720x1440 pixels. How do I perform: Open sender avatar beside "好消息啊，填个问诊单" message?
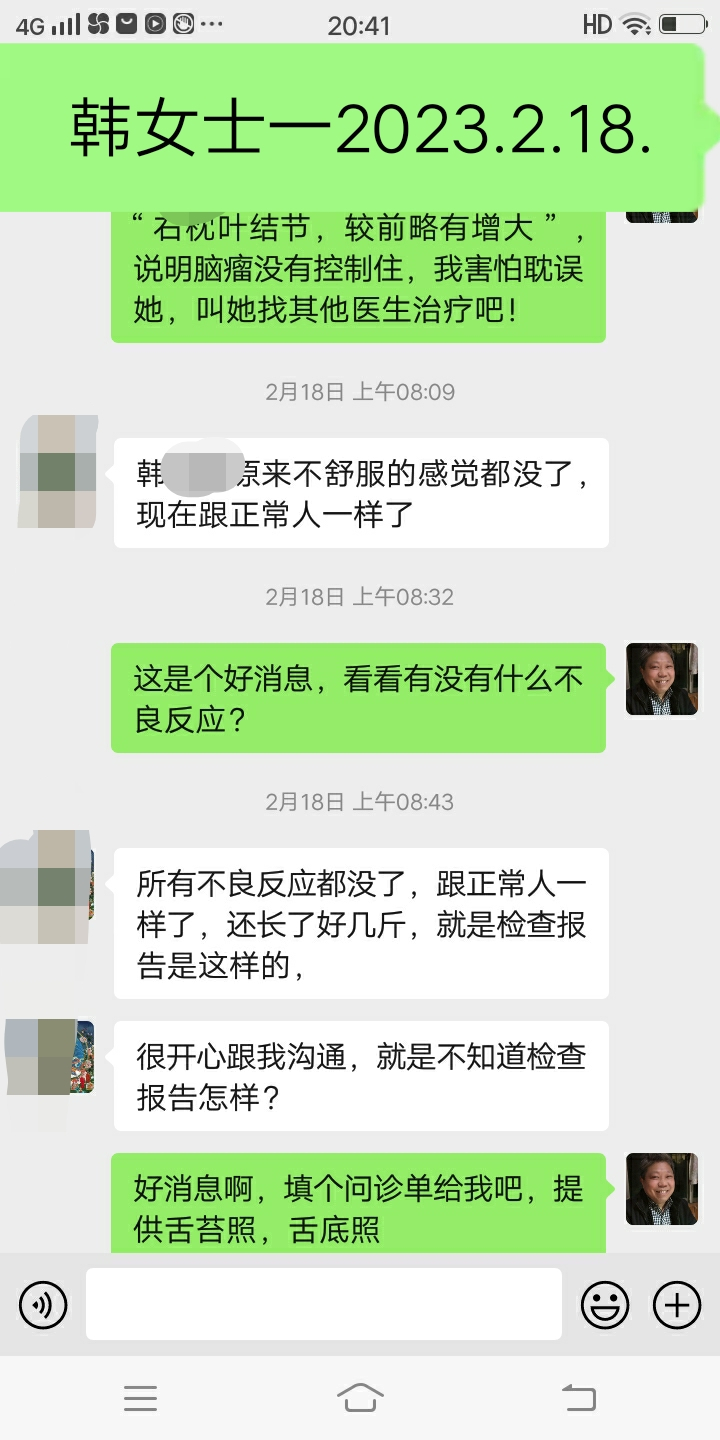tap(661, 1189)
